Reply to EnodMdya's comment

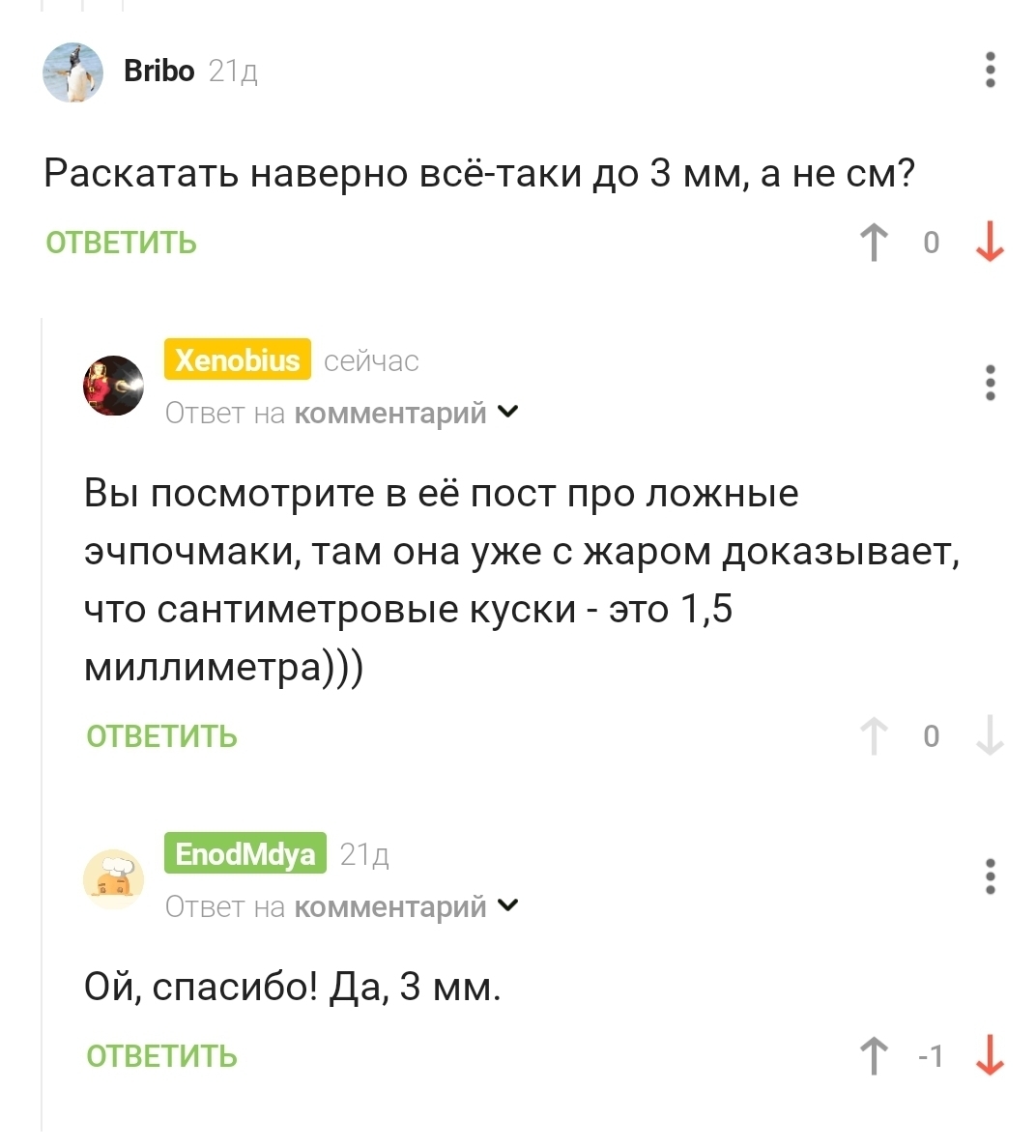(x=161, y=1056)
